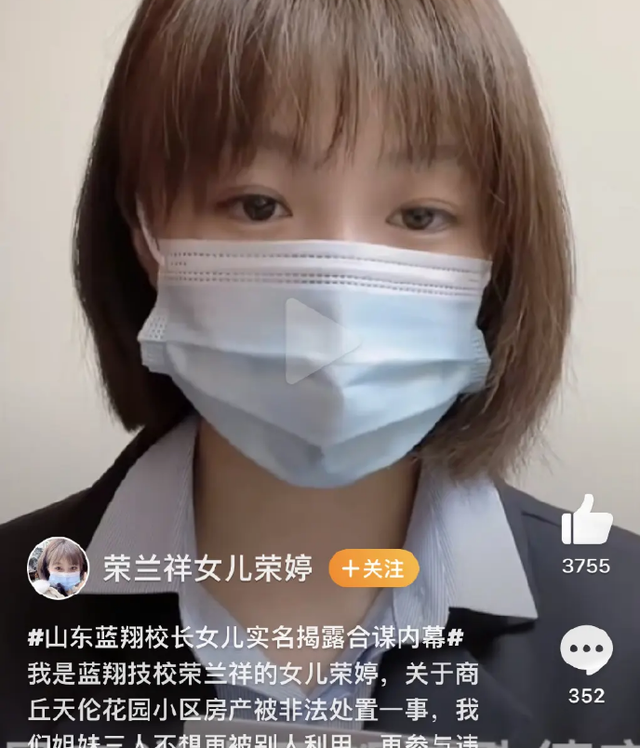The width and height of the screenshot is (640, 748).
Task: Open hashtag 山东蓝翔校长女儿实名揭露合谋内幕
Action: [246, 636]
